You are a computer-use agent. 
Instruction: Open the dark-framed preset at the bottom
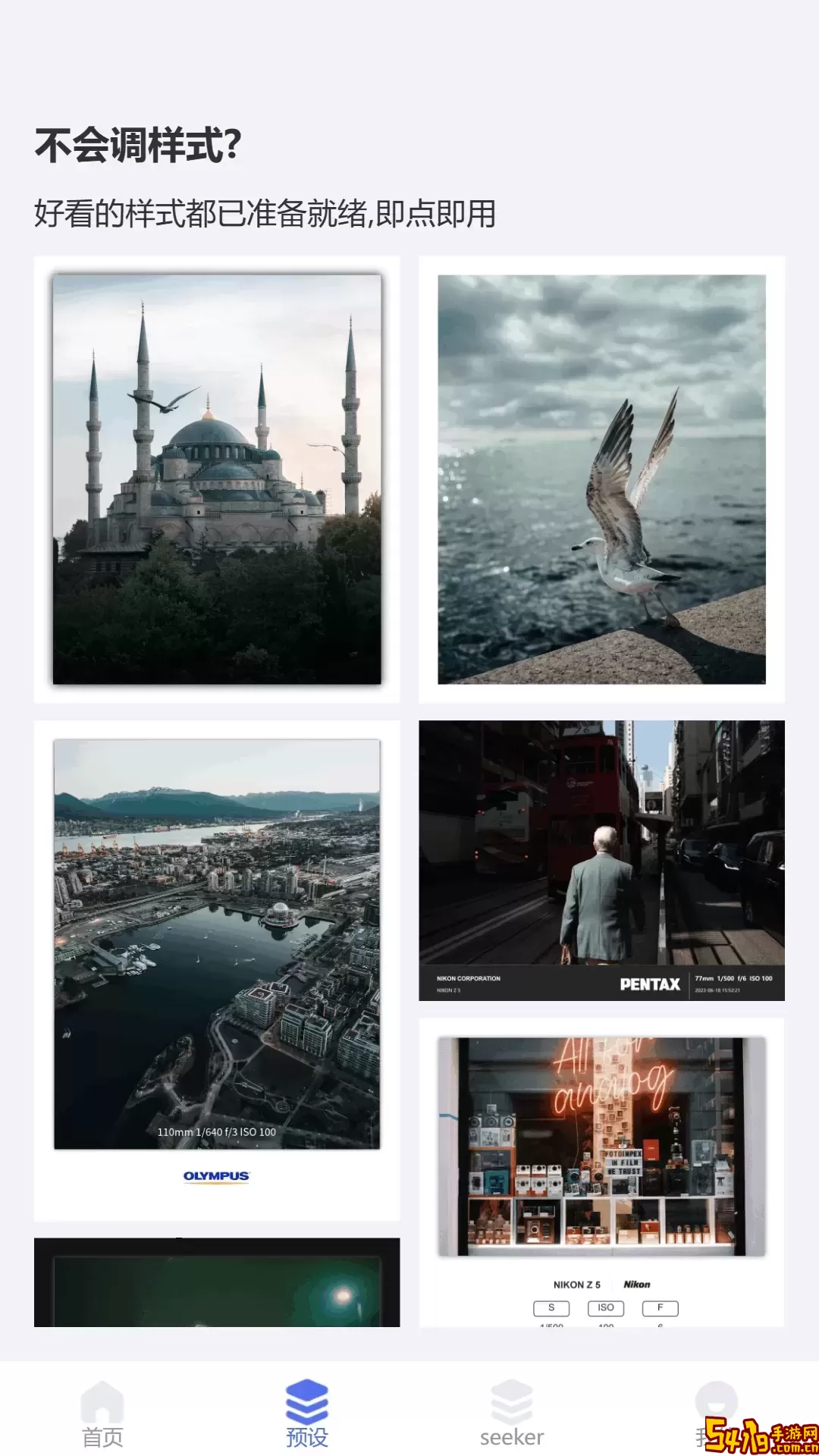[x=217, y=1282]
